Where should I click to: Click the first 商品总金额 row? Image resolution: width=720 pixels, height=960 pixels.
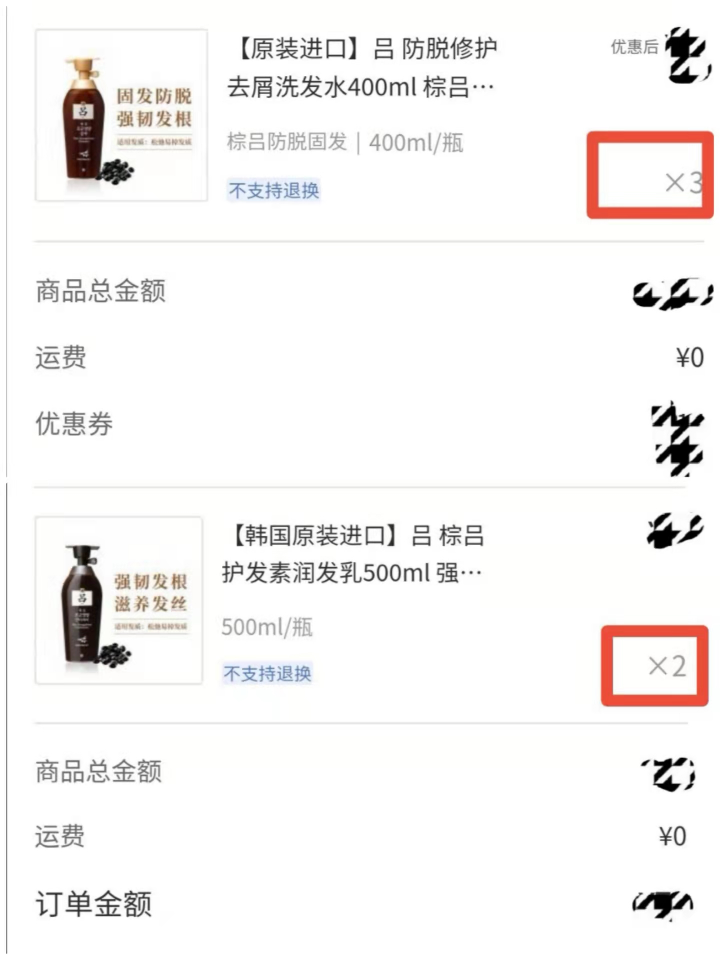point(88,290)
